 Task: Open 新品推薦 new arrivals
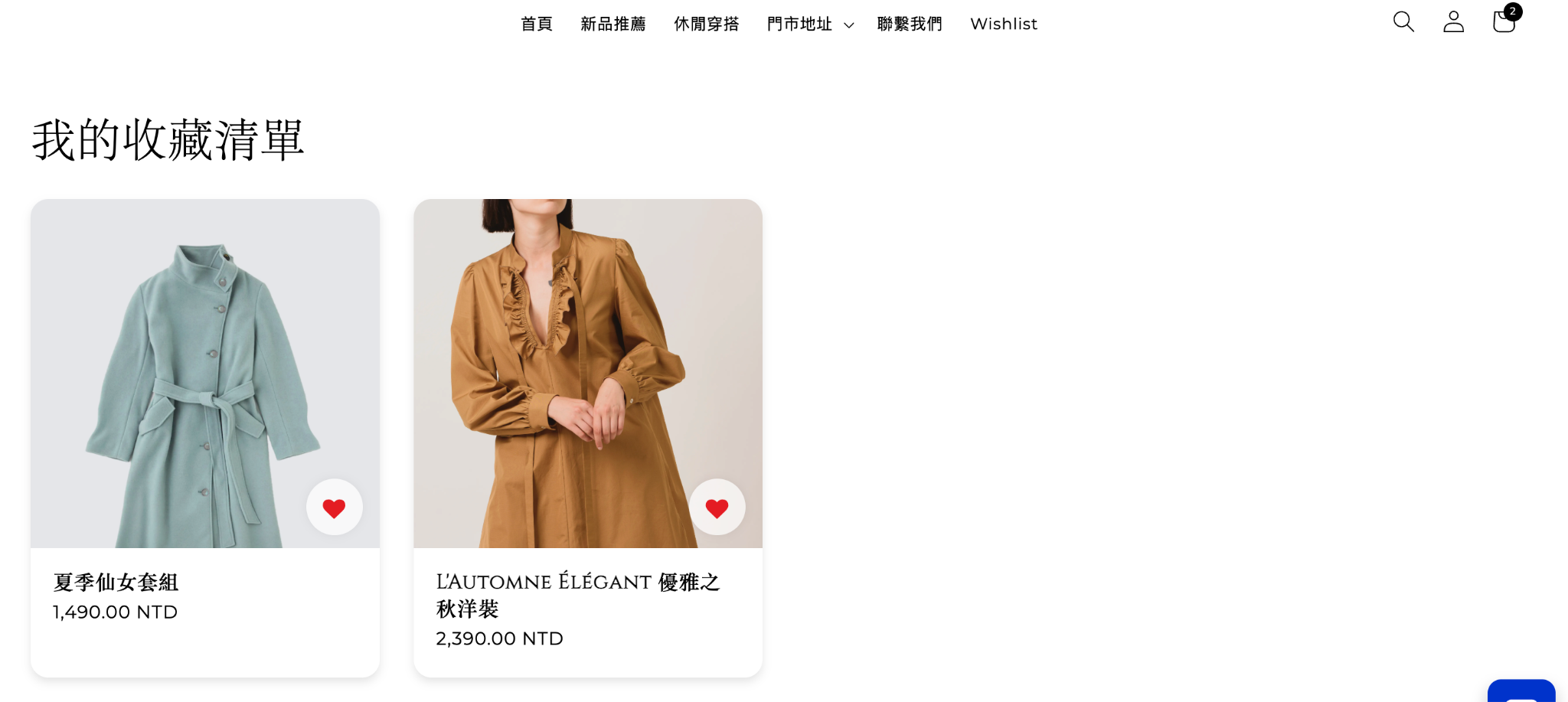[612, 24]
